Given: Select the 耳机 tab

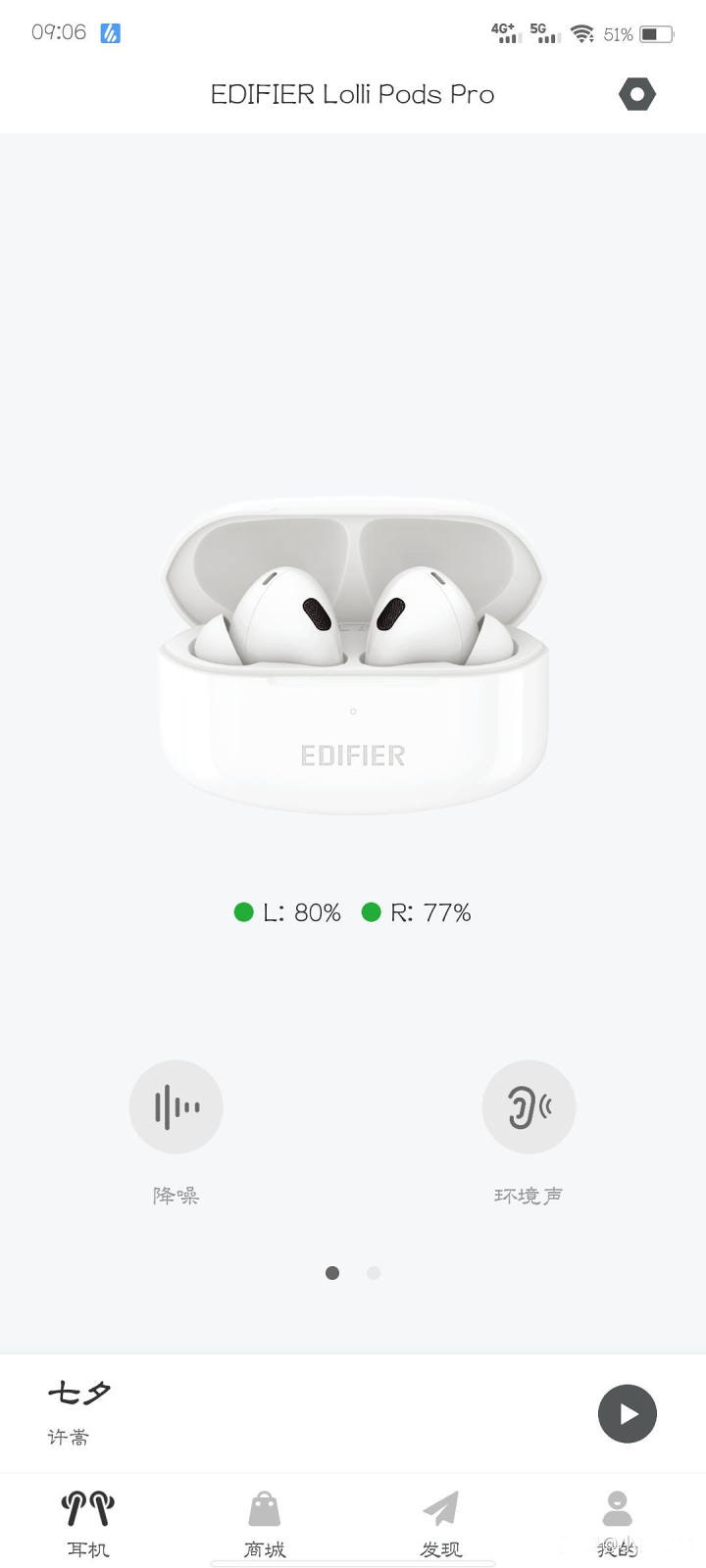Looking at the screenshot, I should [x=88, y=1523].
